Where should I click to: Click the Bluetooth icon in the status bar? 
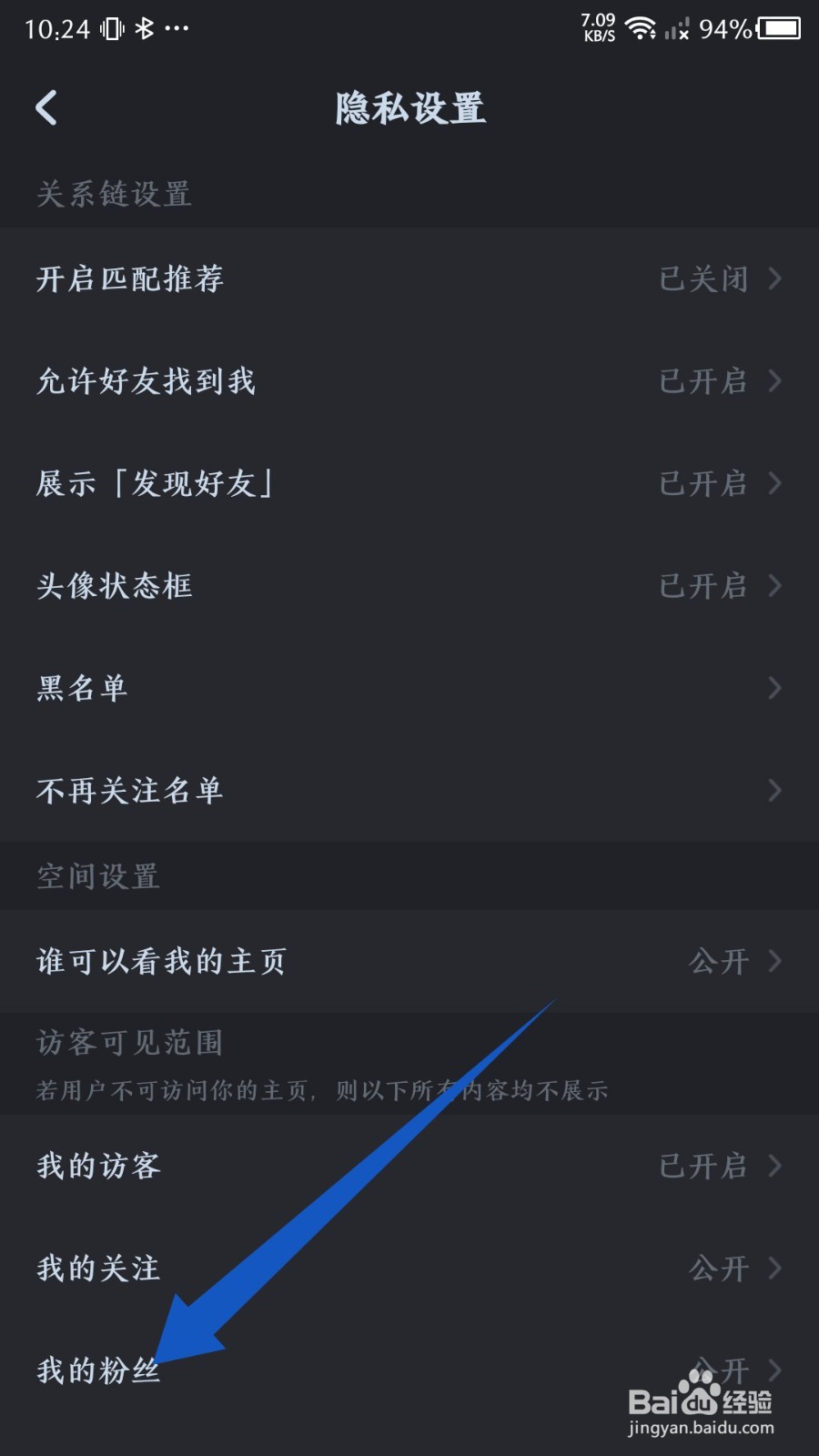point(144,28)
